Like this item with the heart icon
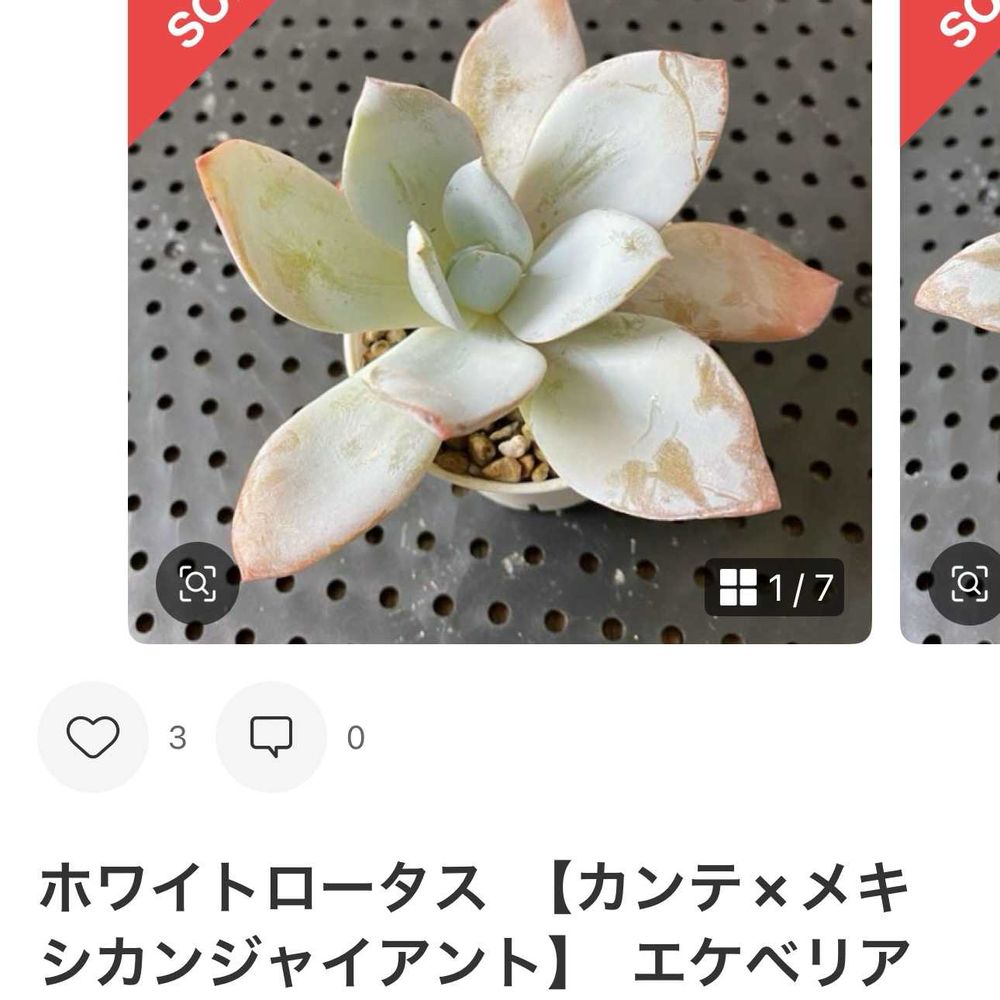Screen dimensions: 1000x1000 [93, 737]
